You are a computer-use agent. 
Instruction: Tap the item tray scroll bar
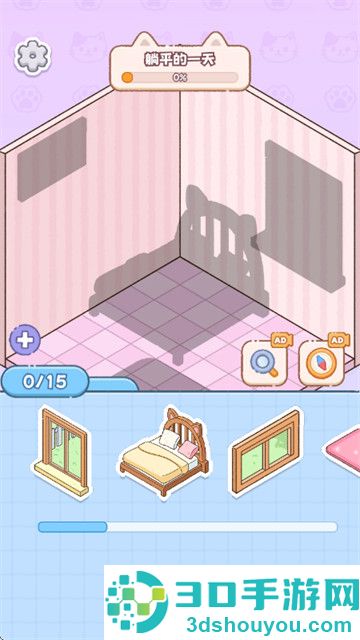pos(188,527)
